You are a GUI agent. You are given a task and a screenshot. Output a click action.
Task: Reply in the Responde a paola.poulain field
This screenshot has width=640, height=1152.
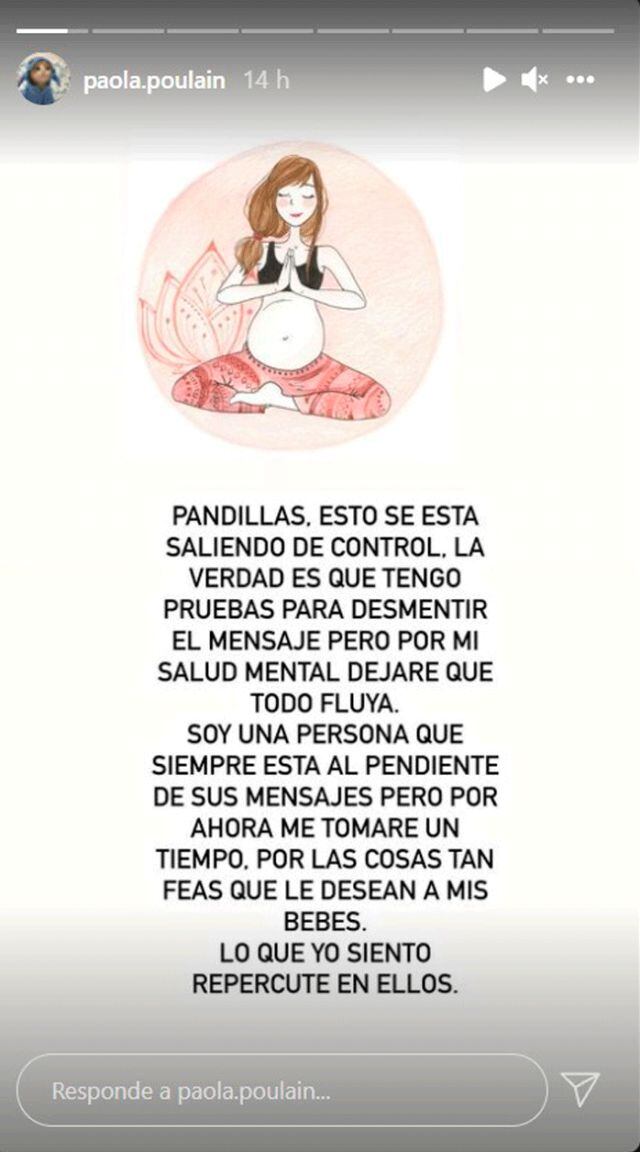tap(280, 1091)
